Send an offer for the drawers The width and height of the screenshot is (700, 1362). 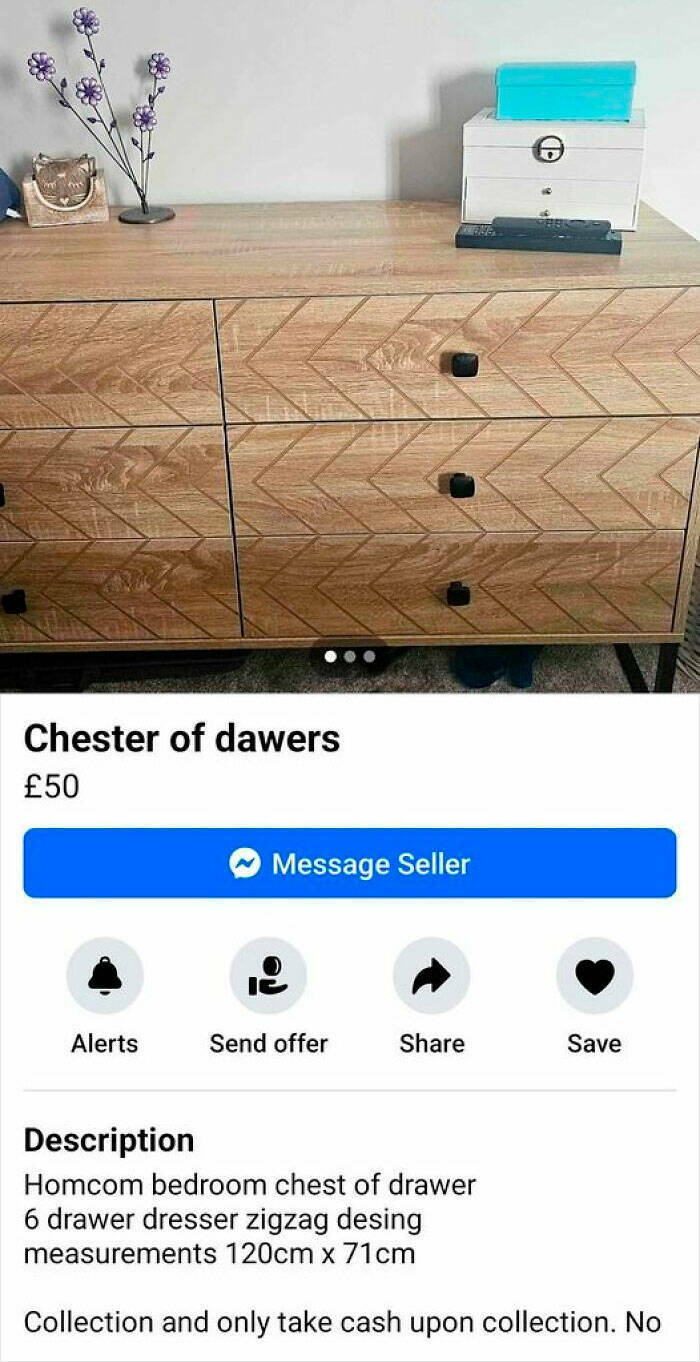(x=268, y=976)
